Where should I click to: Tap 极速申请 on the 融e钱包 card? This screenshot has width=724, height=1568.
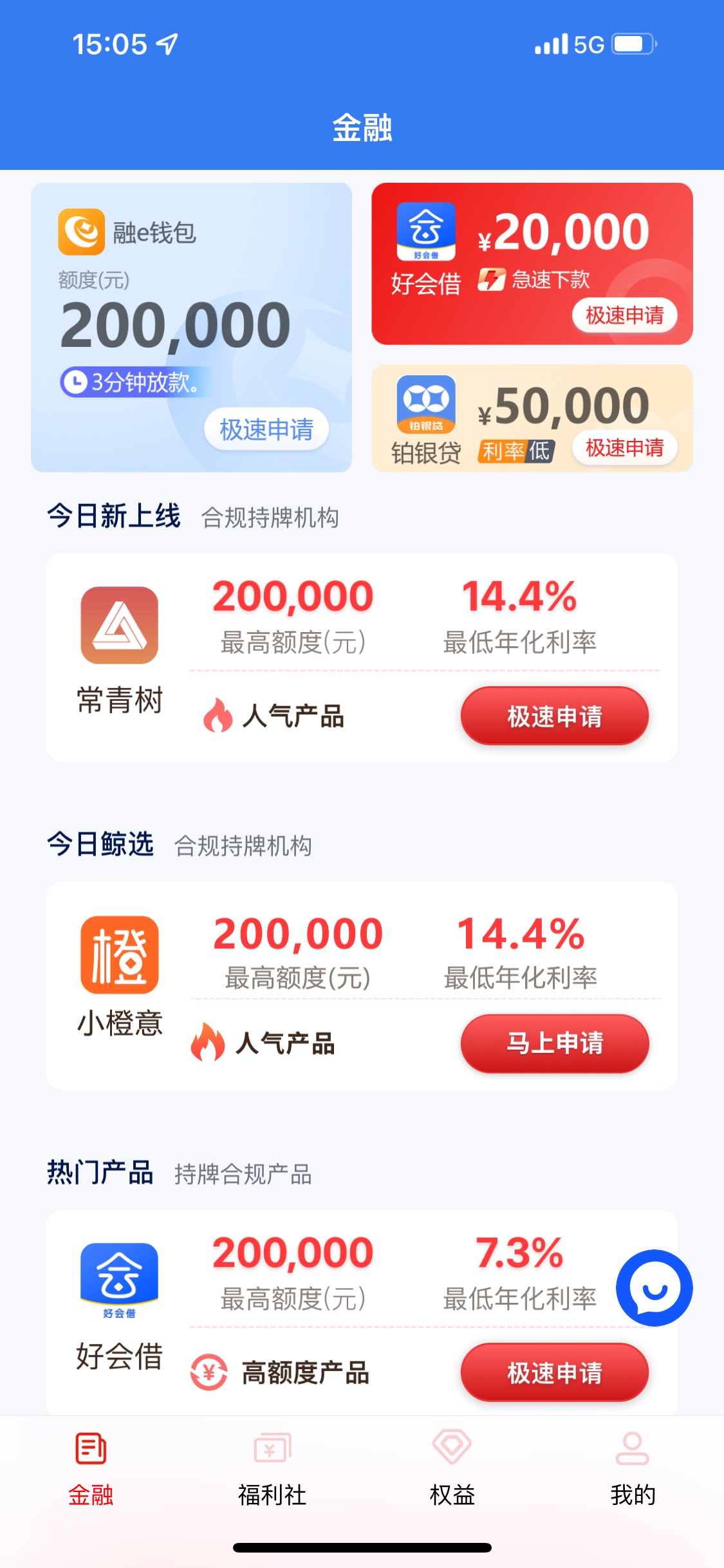tap(266, 429)
